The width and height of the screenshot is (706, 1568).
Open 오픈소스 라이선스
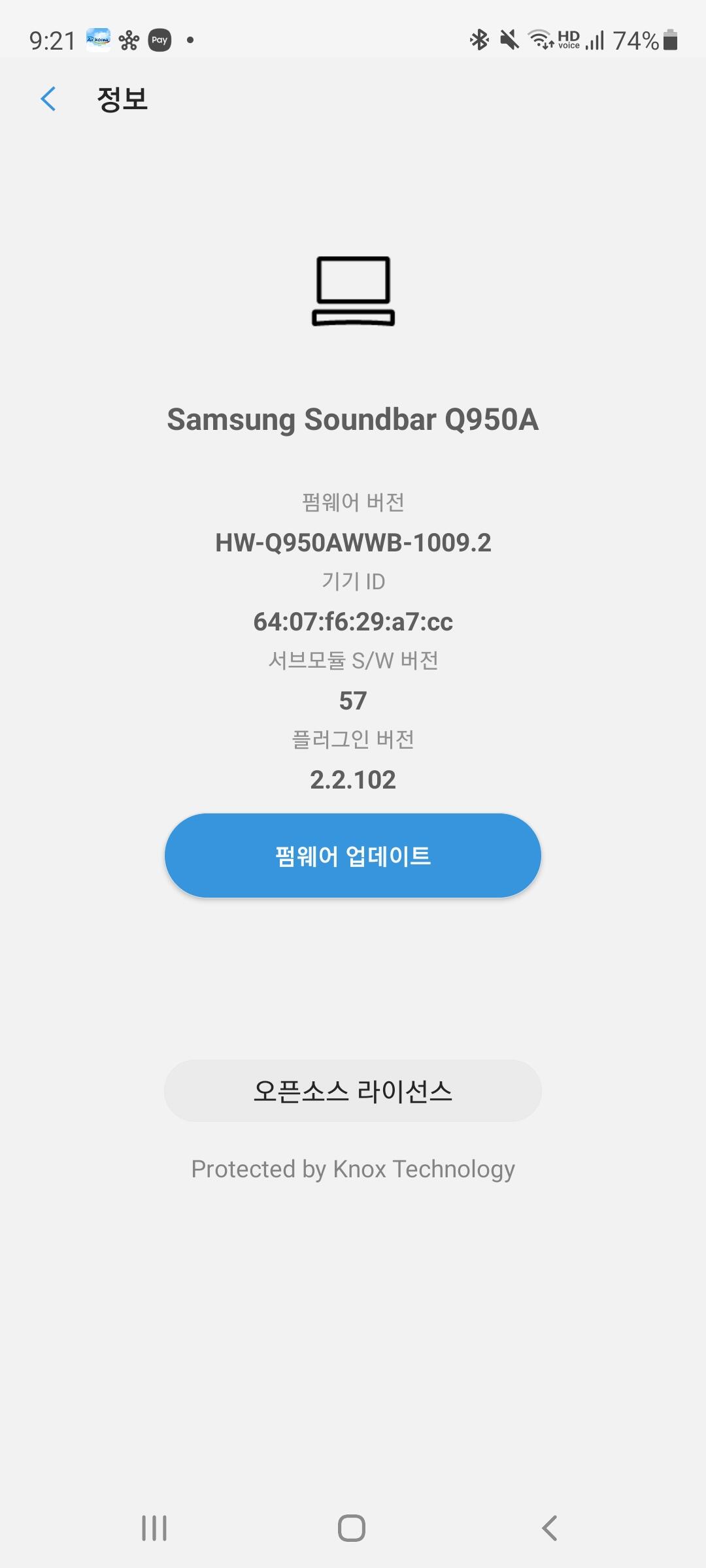(353, 1091)
